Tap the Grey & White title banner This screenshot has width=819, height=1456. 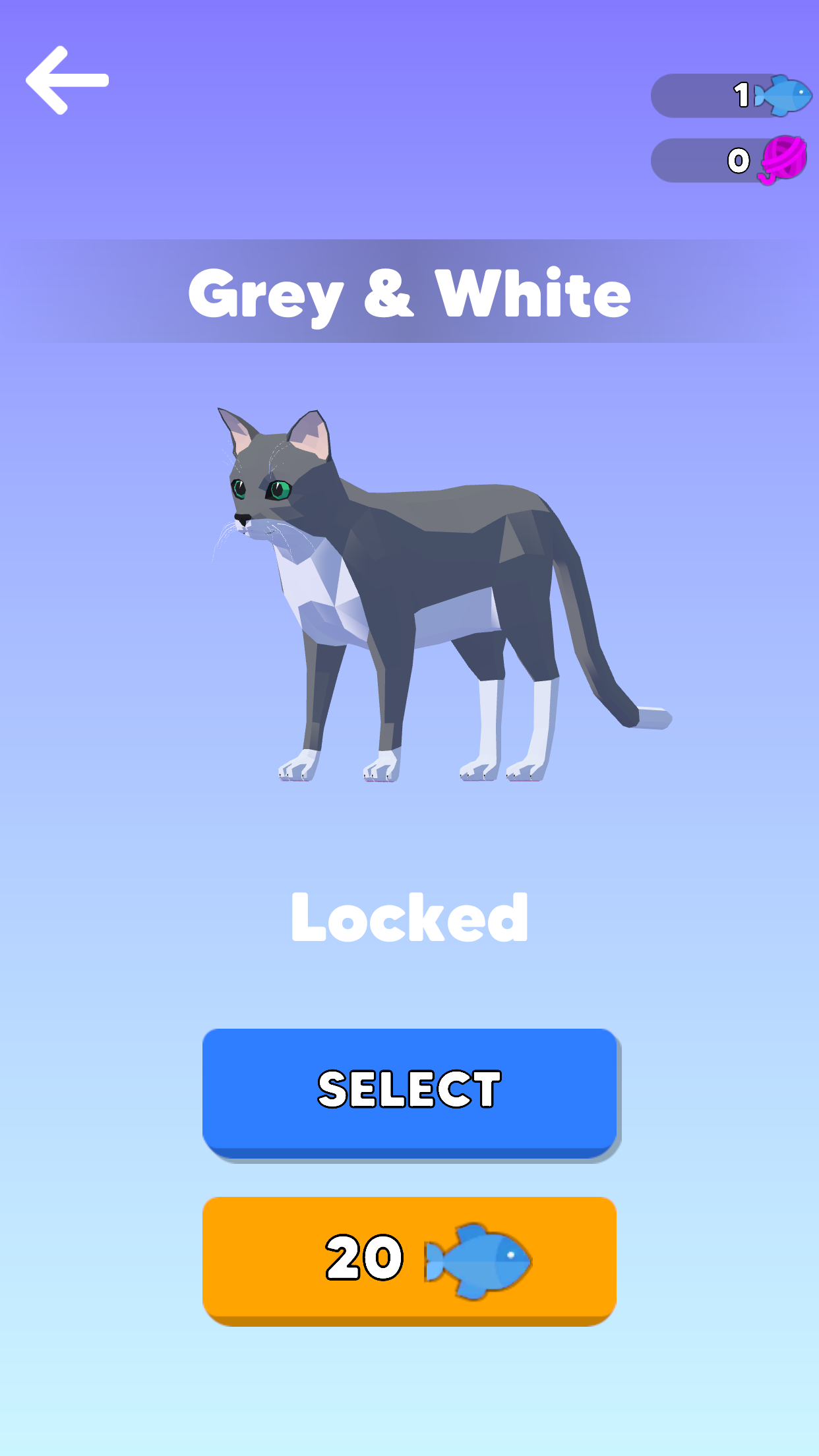click(x=409, y=292)
